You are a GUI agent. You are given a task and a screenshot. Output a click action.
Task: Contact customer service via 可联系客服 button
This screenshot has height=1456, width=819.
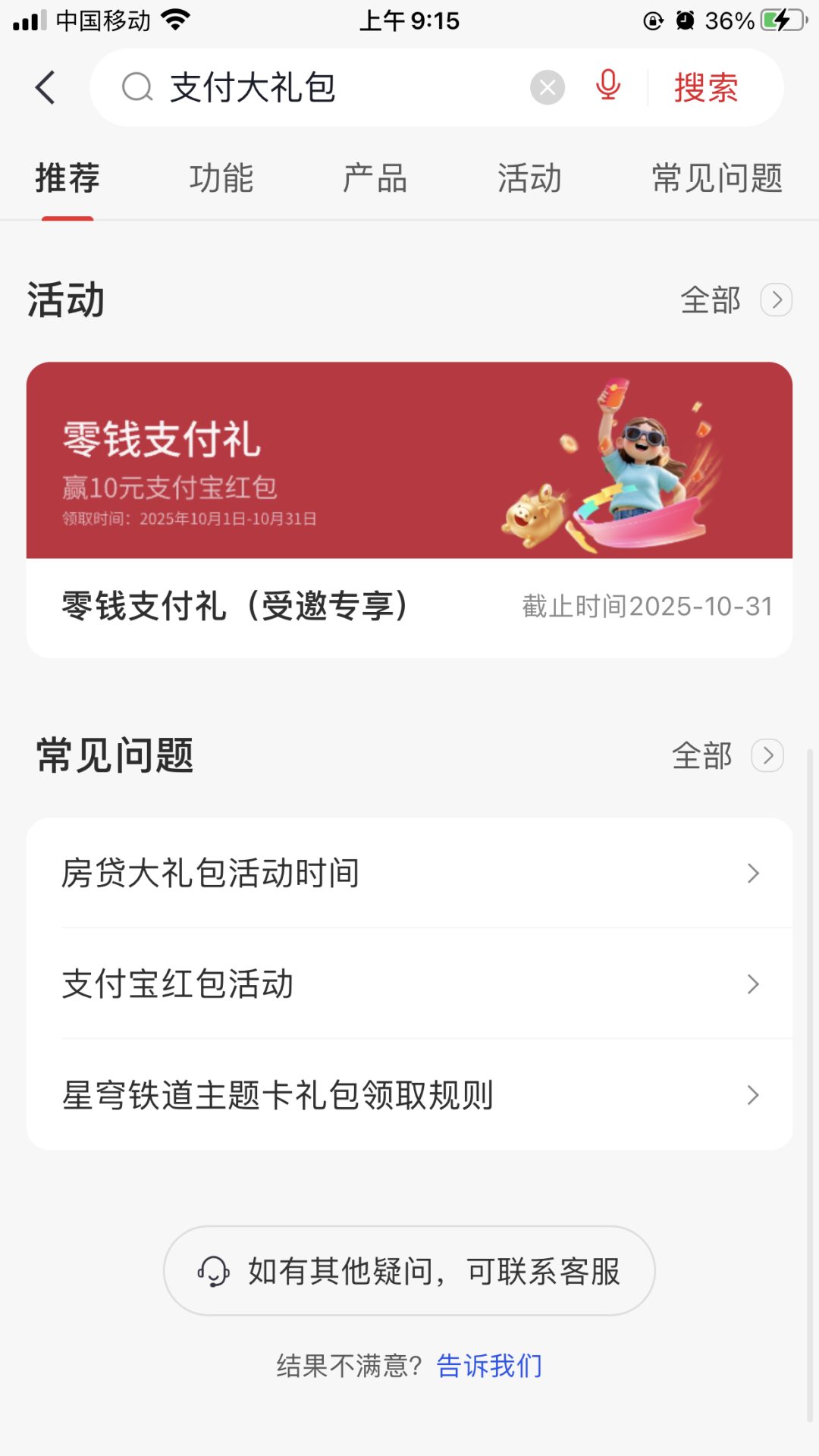[409, 1271]
